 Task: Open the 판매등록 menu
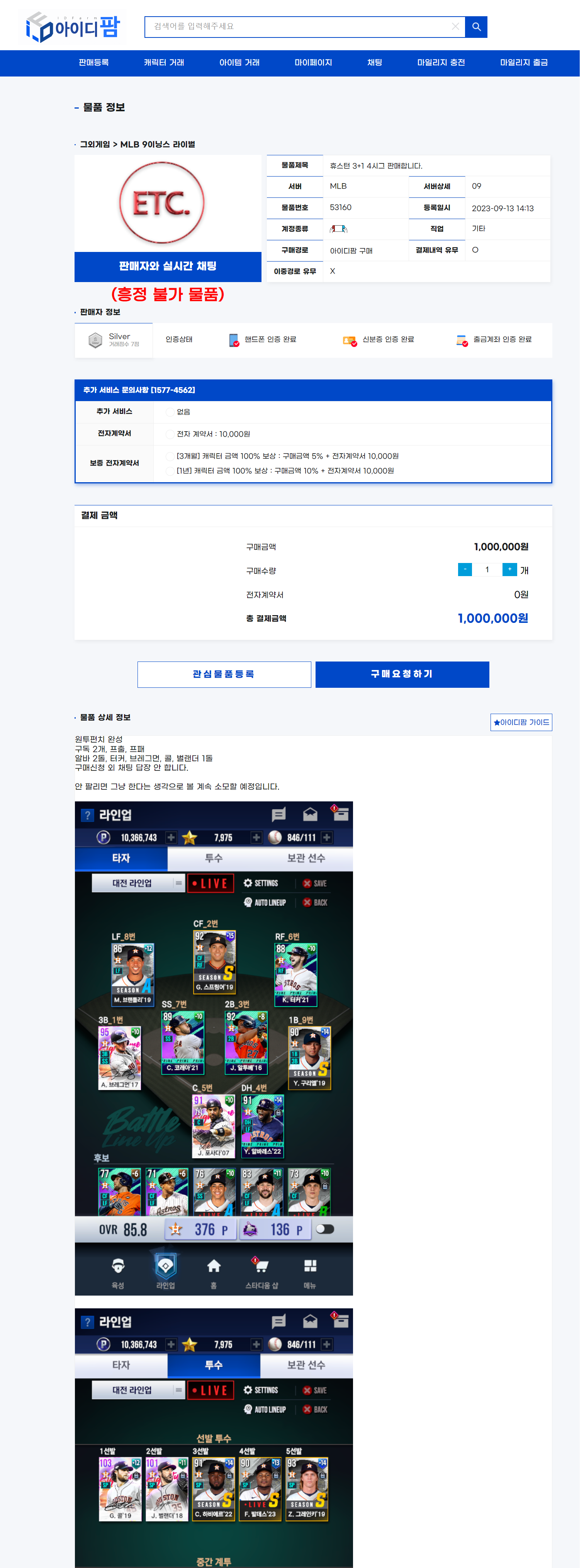click(94, 63)
